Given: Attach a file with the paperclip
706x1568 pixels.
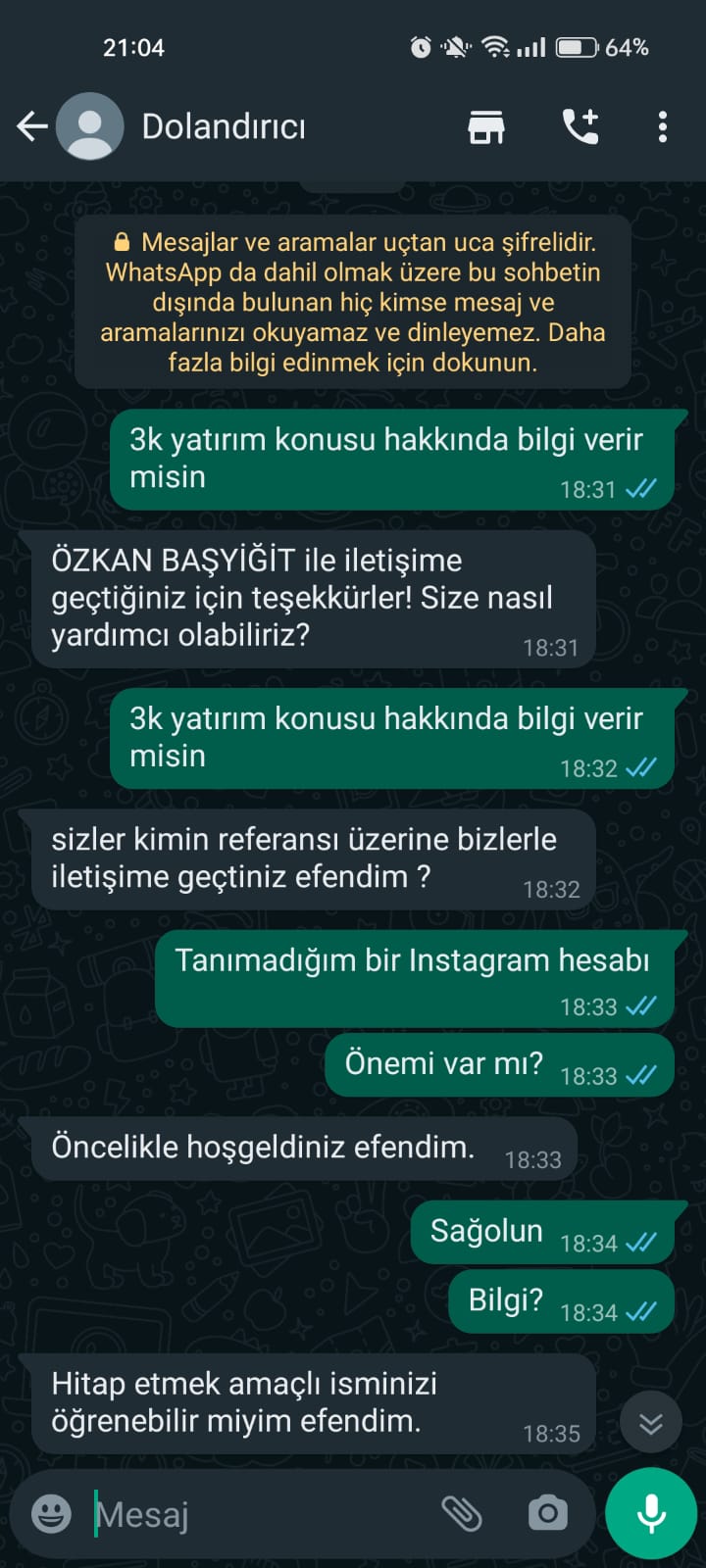Looking at the screenshot, I should (x=462, y=1514).
